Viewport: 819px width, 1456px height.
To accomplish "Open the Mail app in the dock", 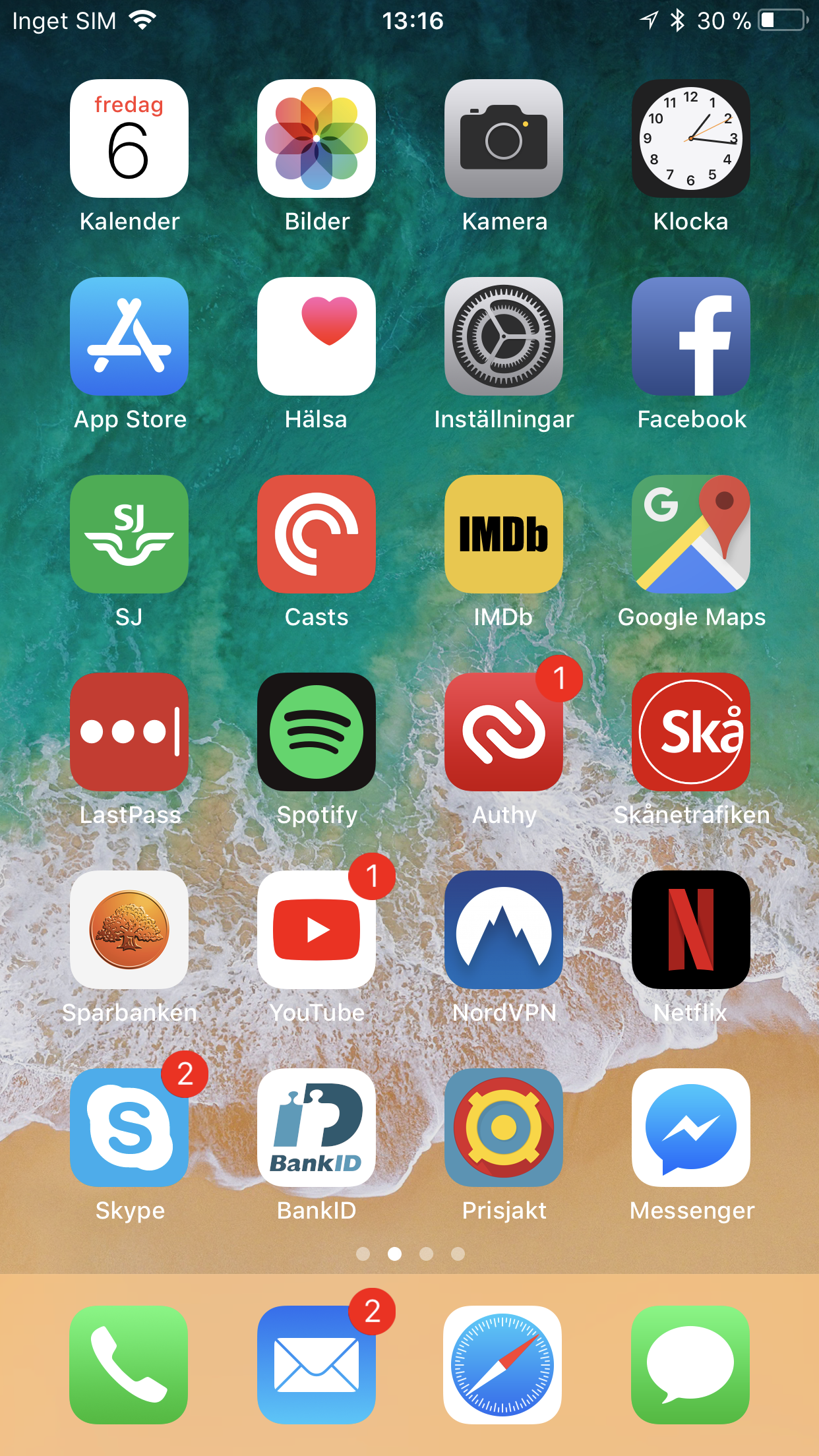I will pyautogui.click(x=317, y=1365).
